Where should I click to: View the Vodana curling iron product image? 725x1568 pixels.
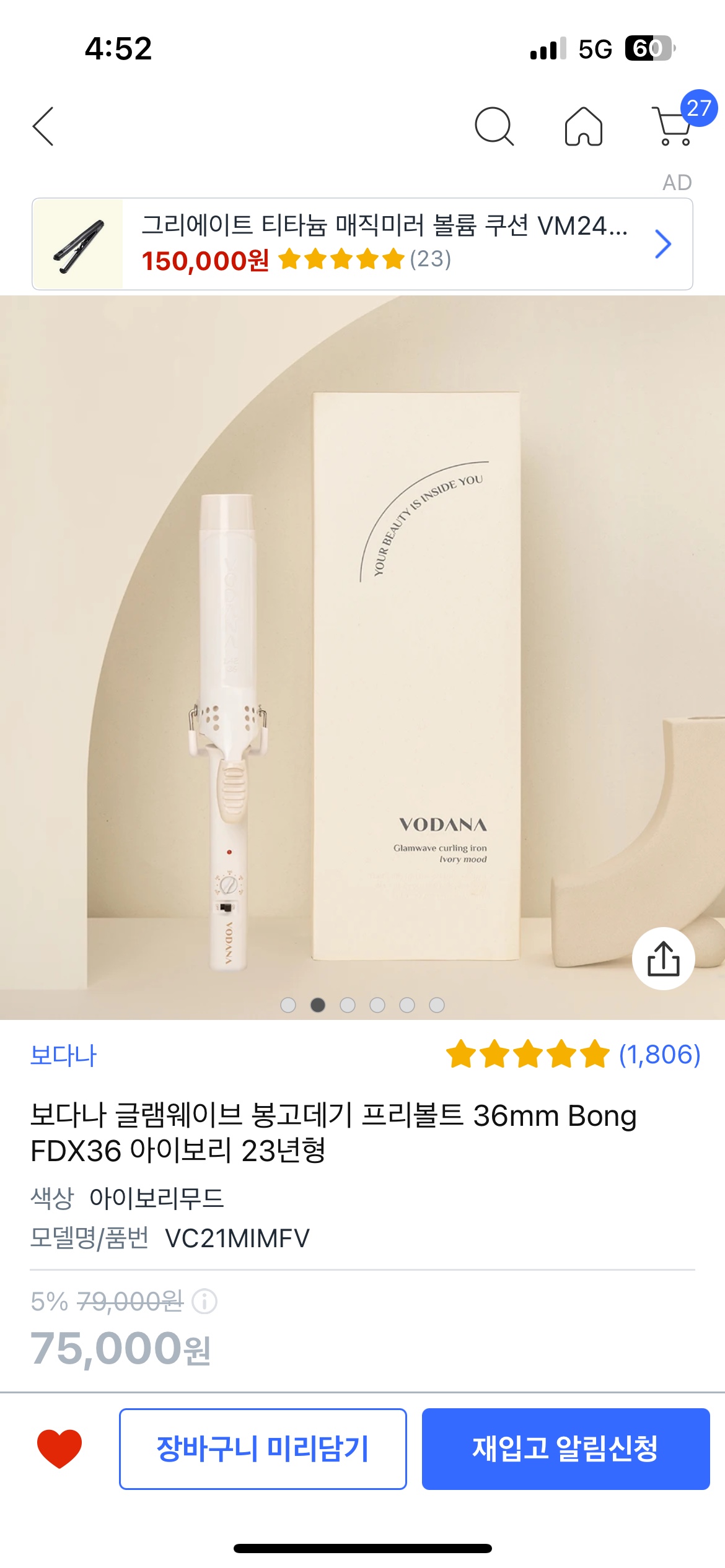coord(362,656)
